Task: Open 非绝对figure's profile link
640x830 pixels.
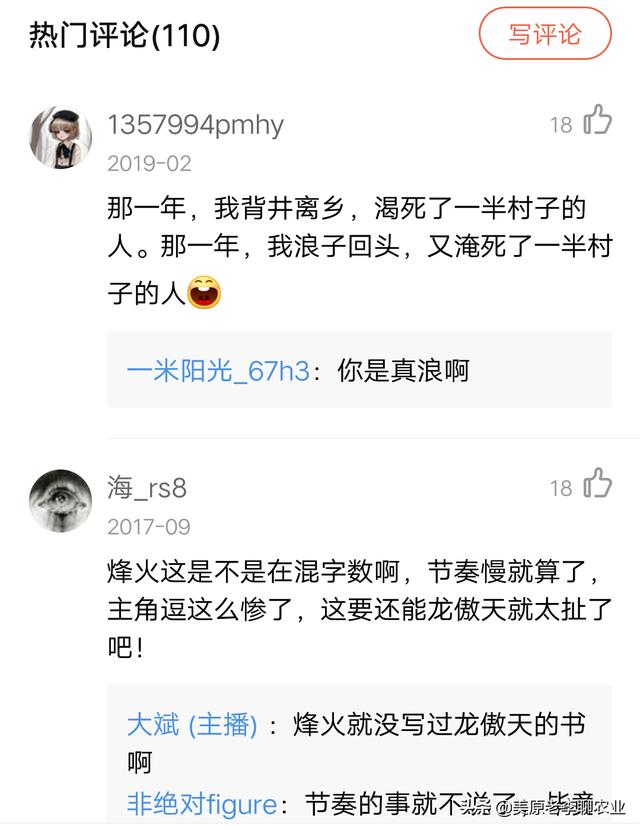Action: [201, 802]
